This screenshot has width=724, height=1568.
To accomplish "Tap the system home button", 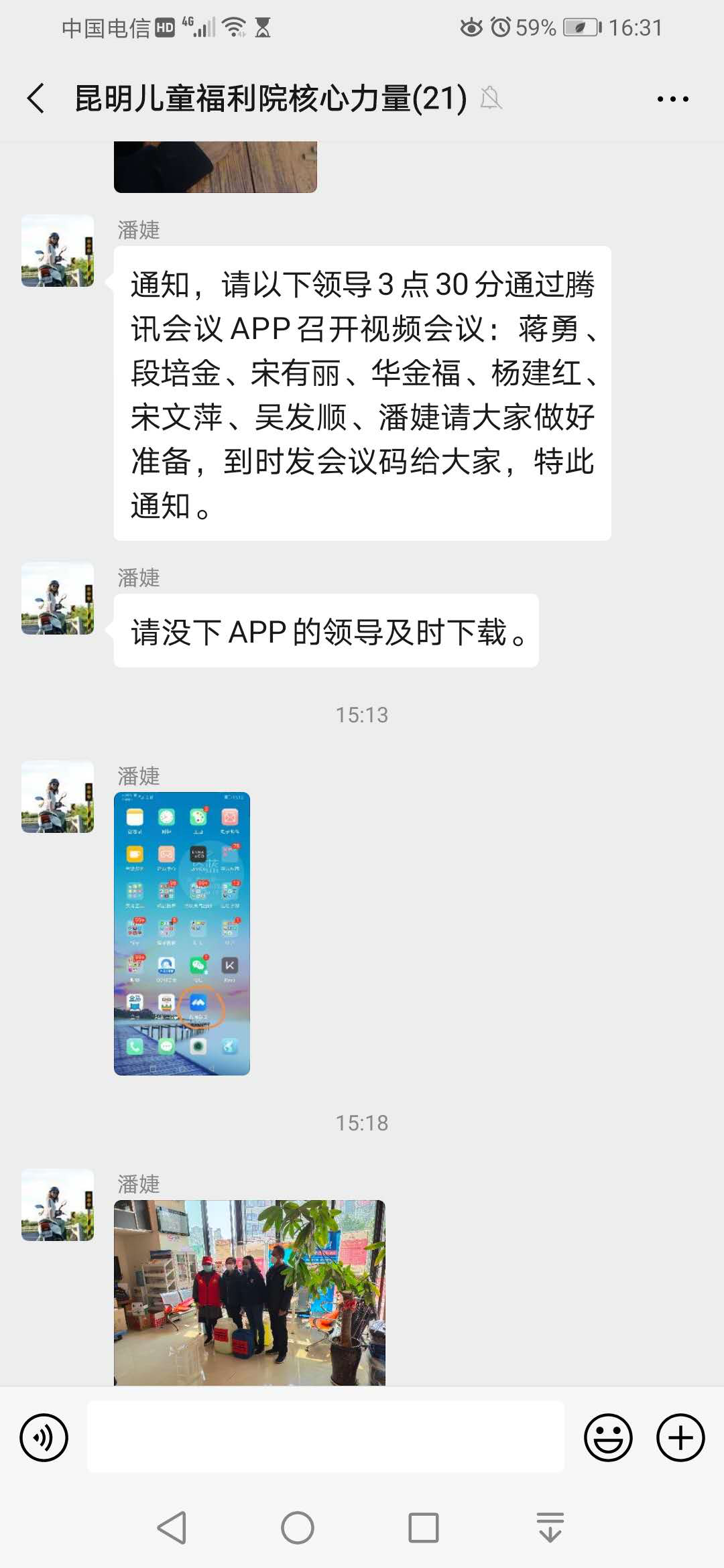I will coord(298,1528).
